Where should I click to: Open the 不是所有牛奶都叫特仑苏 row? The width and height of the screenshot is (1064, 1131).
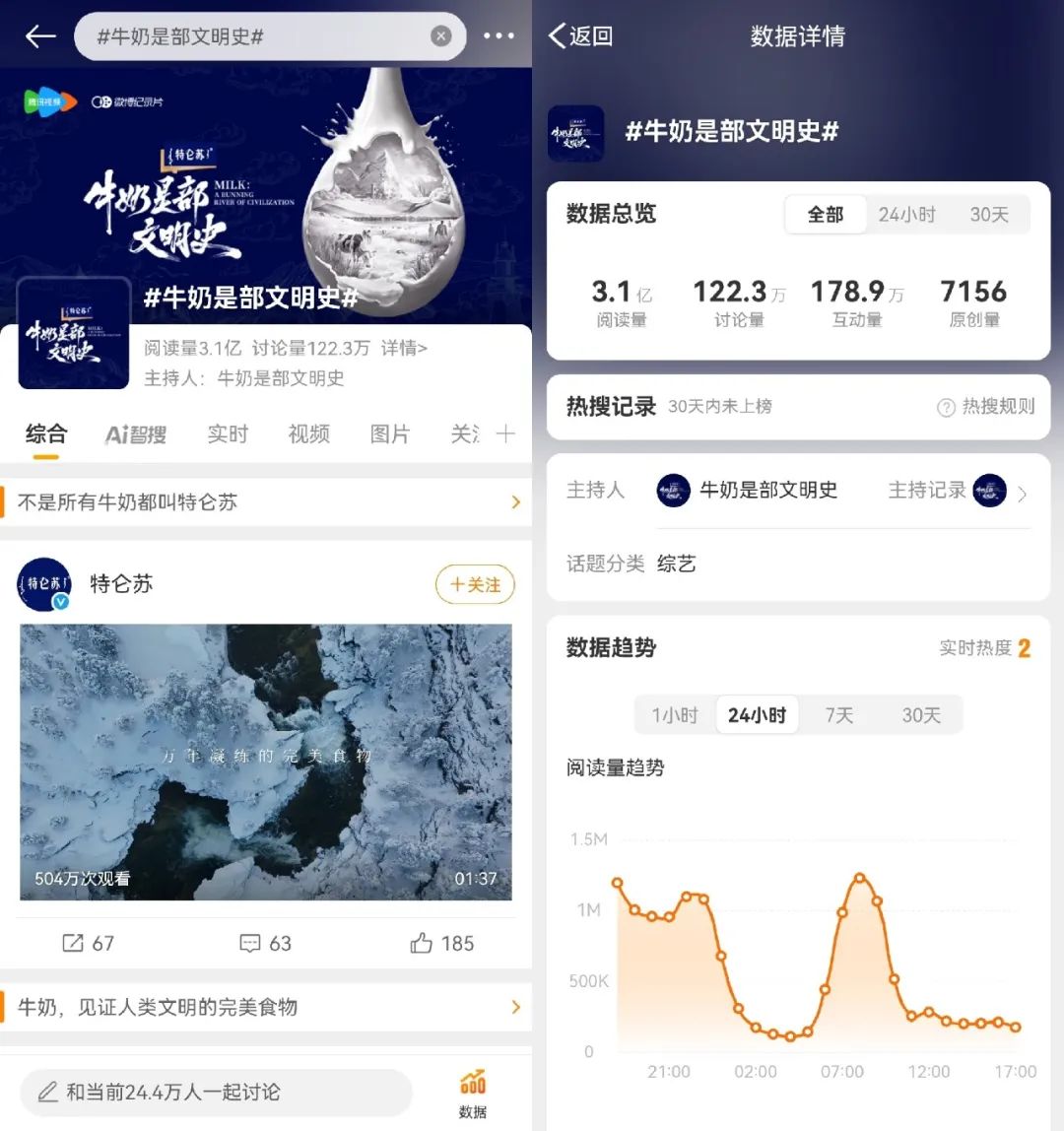coord(266,502)
